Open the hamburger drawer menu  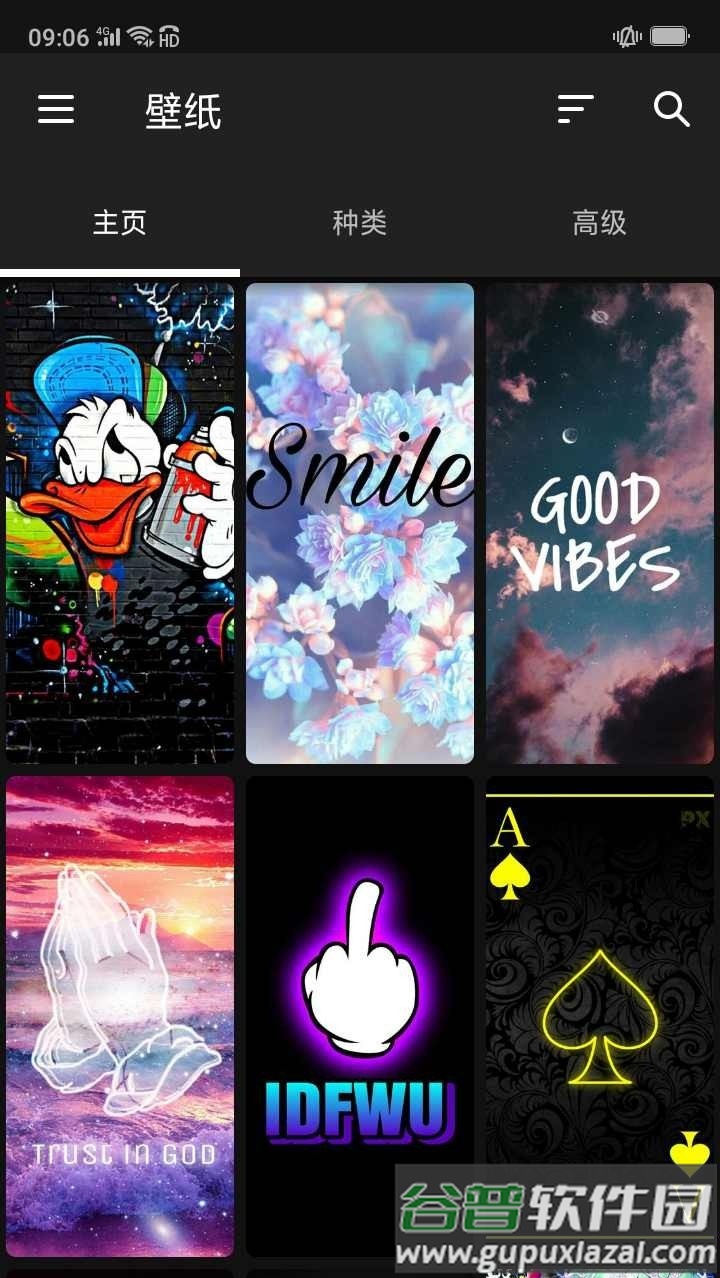click(56, 109)
